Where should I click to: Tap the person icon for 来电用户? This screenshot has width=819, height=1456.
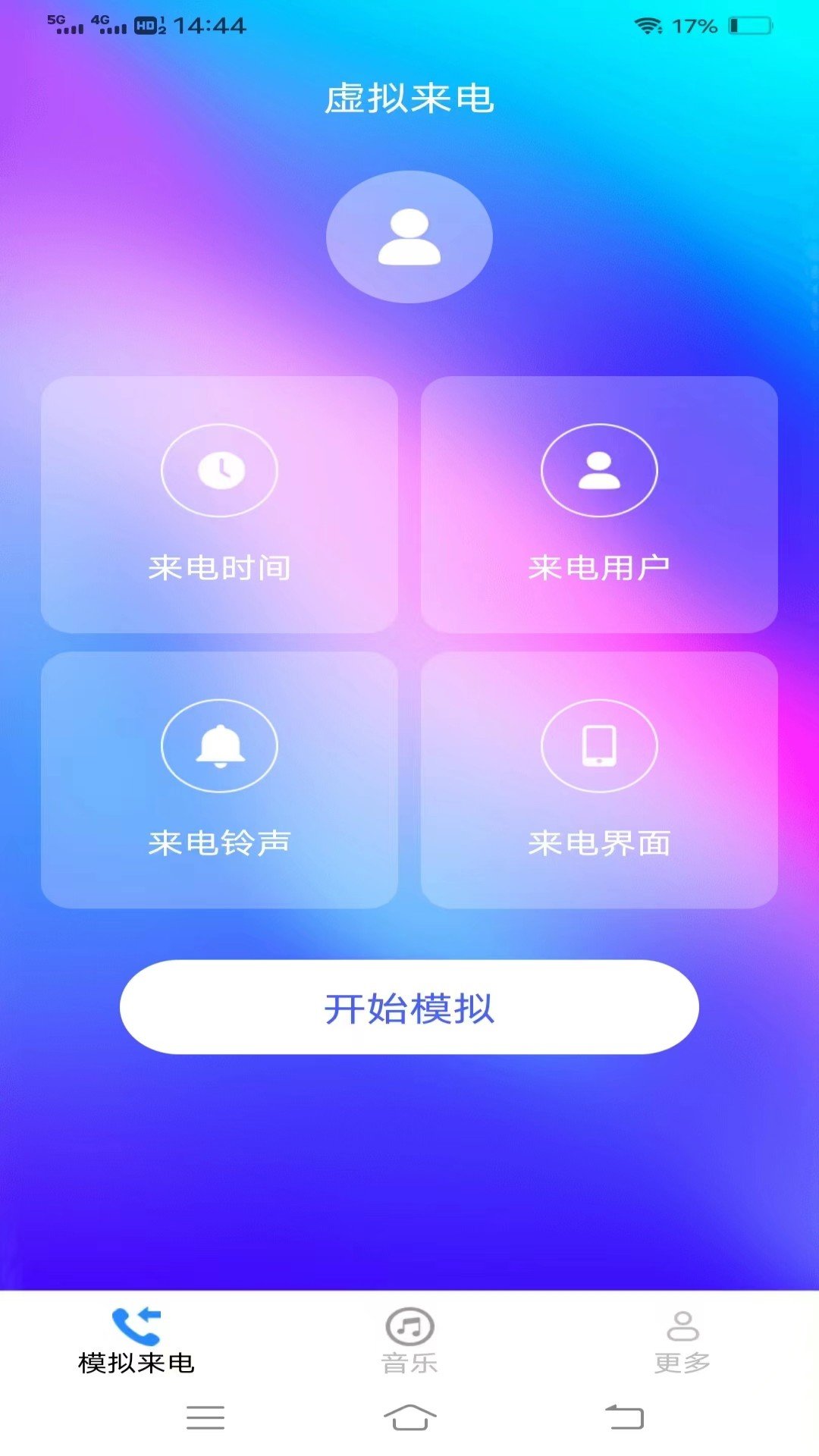(x=598, y=470)
